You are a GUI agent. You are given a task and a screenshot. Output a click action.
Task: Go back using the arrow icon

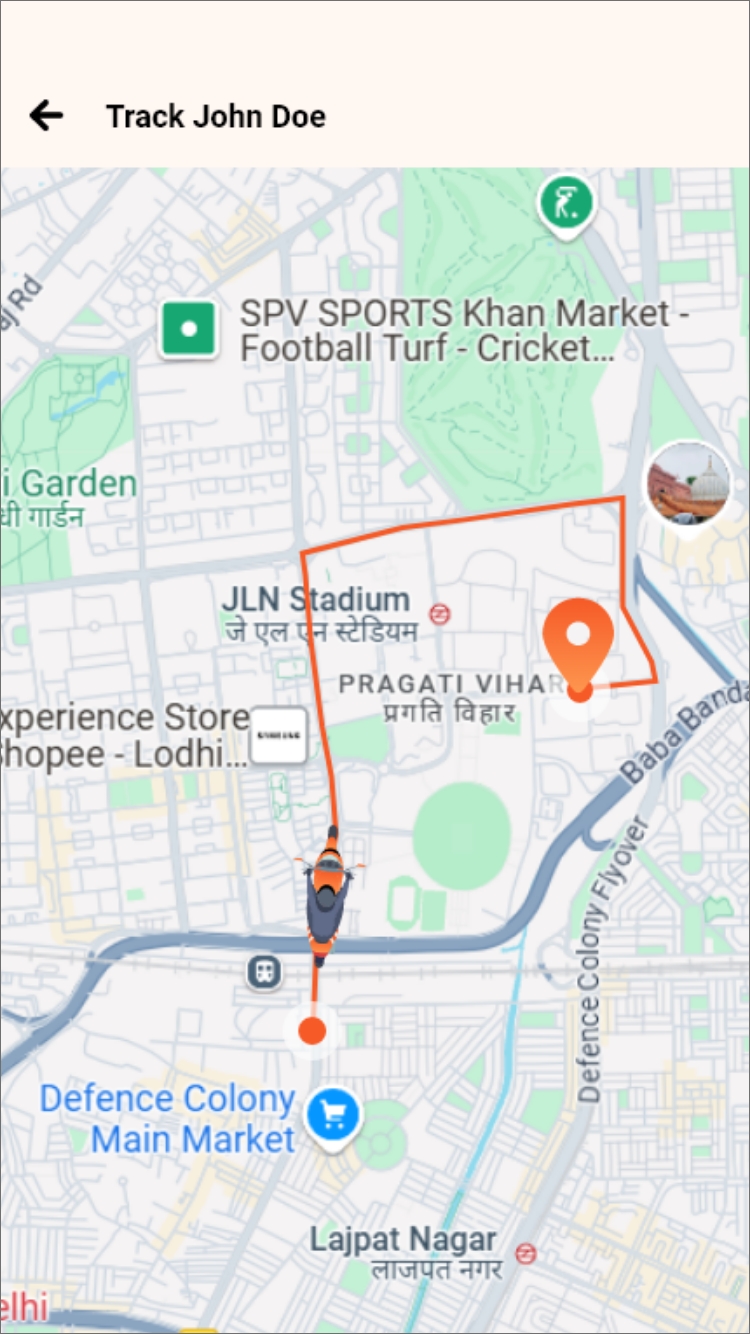(46, 116)
